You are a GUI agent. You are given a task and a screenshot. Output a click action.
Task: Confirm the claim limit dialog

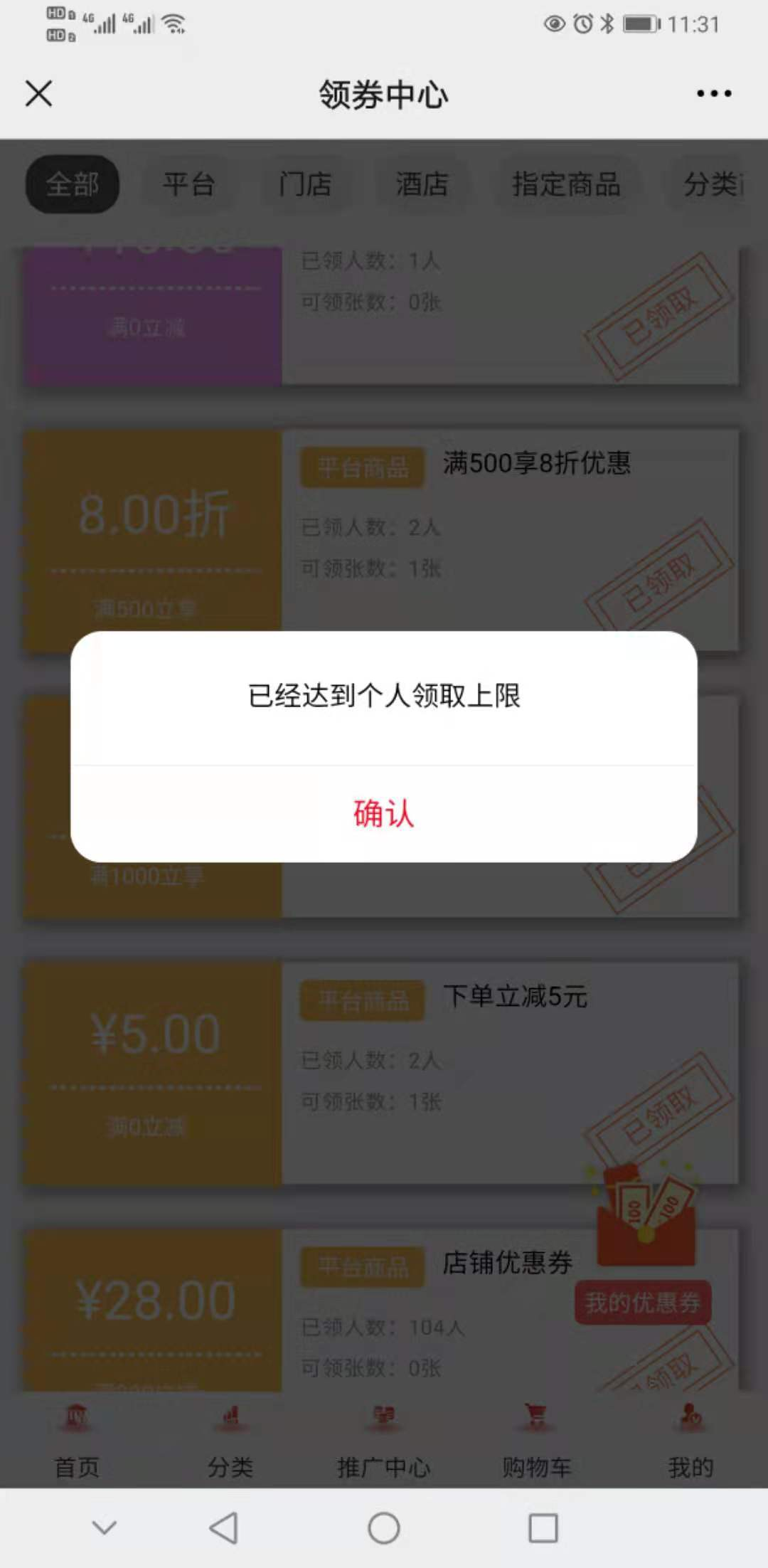tap(383, 814)
